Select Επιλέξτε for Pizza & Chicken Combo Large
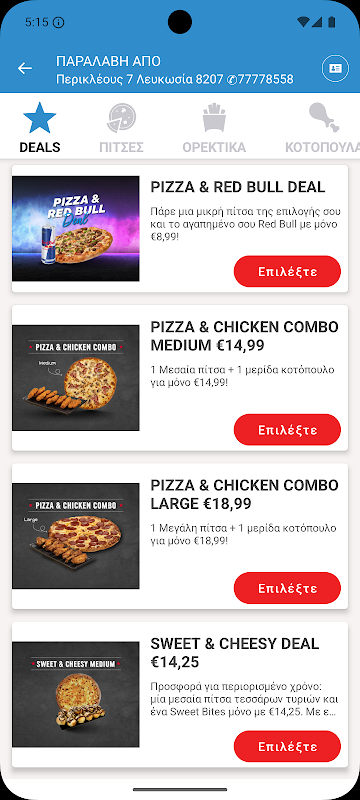Viewport: 360px width, 800px height. click(287, 588)
